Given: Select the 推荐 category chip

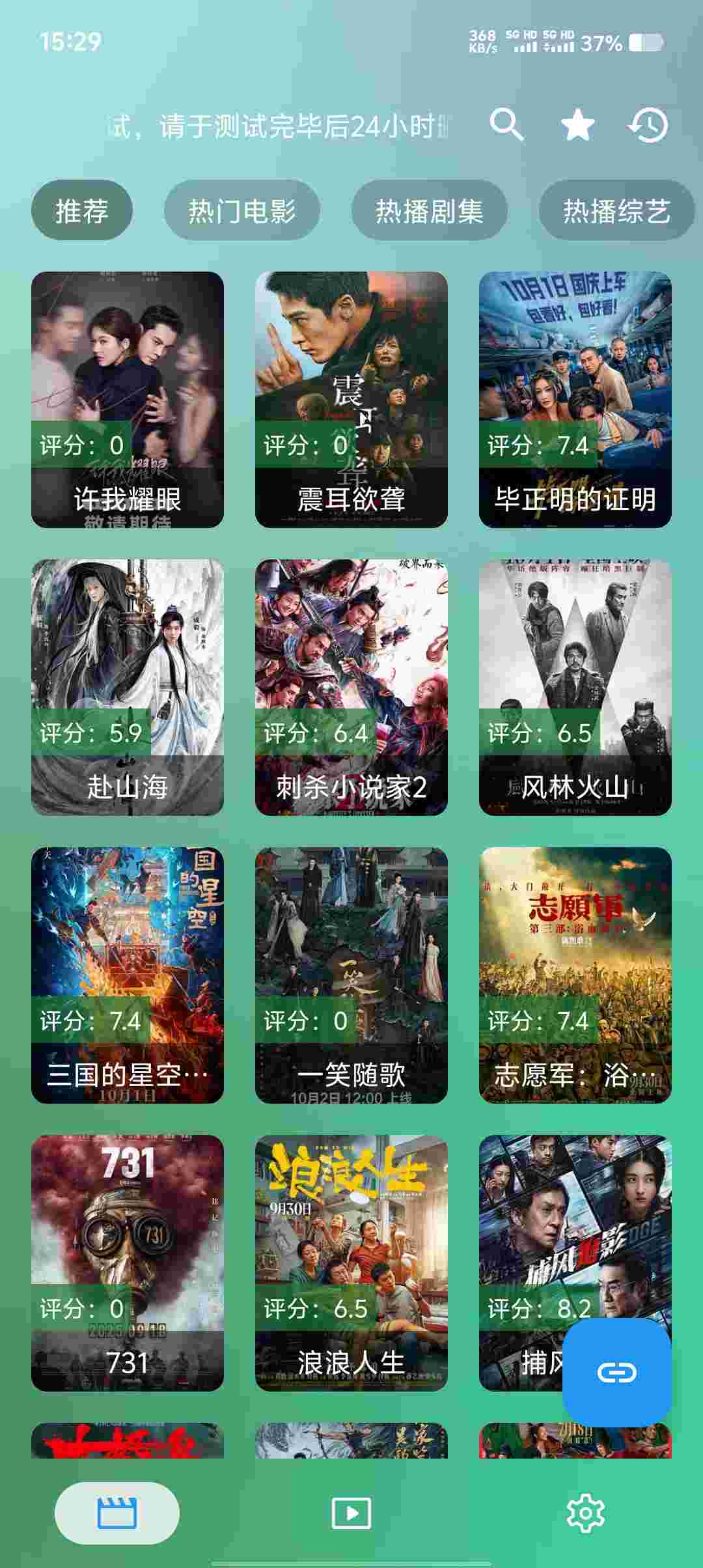Looking at the screenshot, I should pyautogui.click(x=82, y=210).
